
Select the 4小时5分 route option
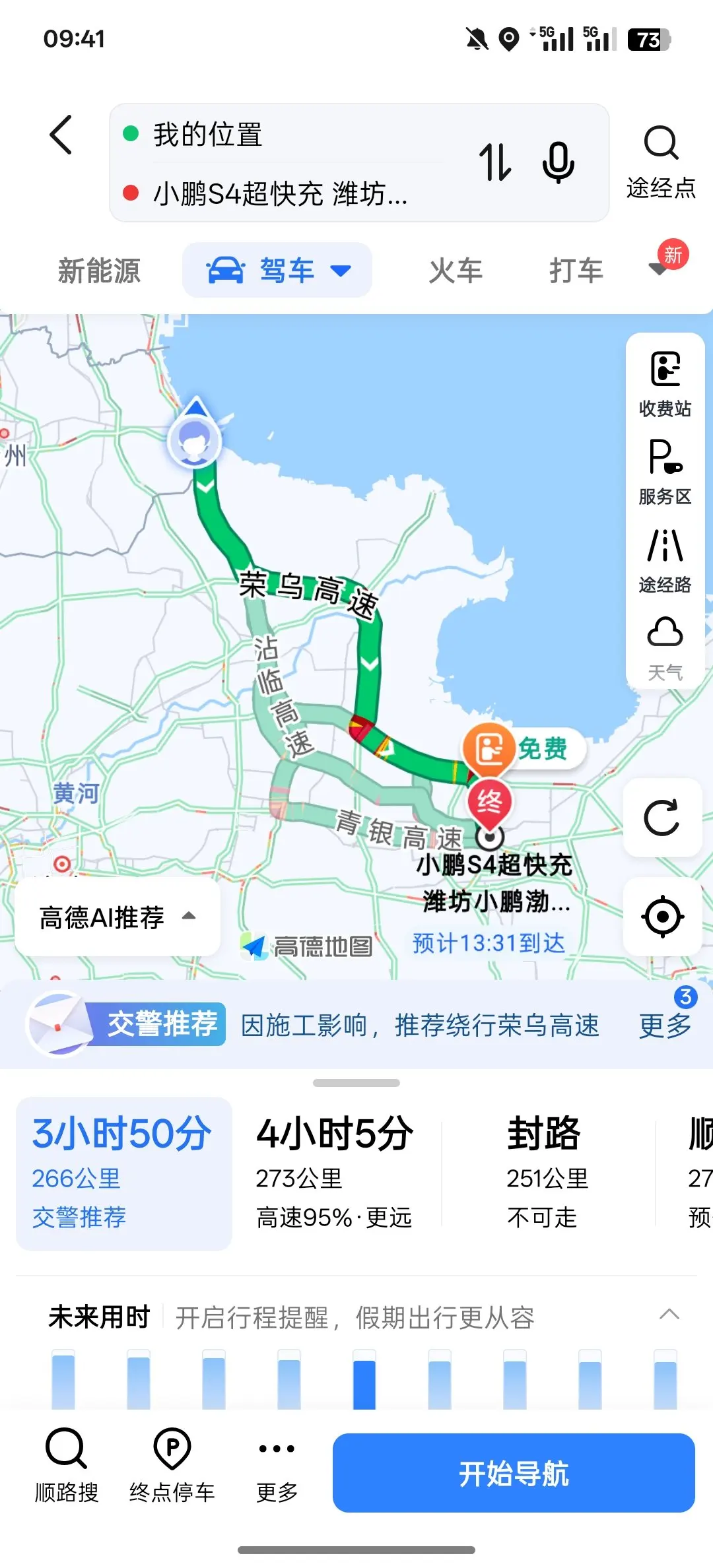335,1171
